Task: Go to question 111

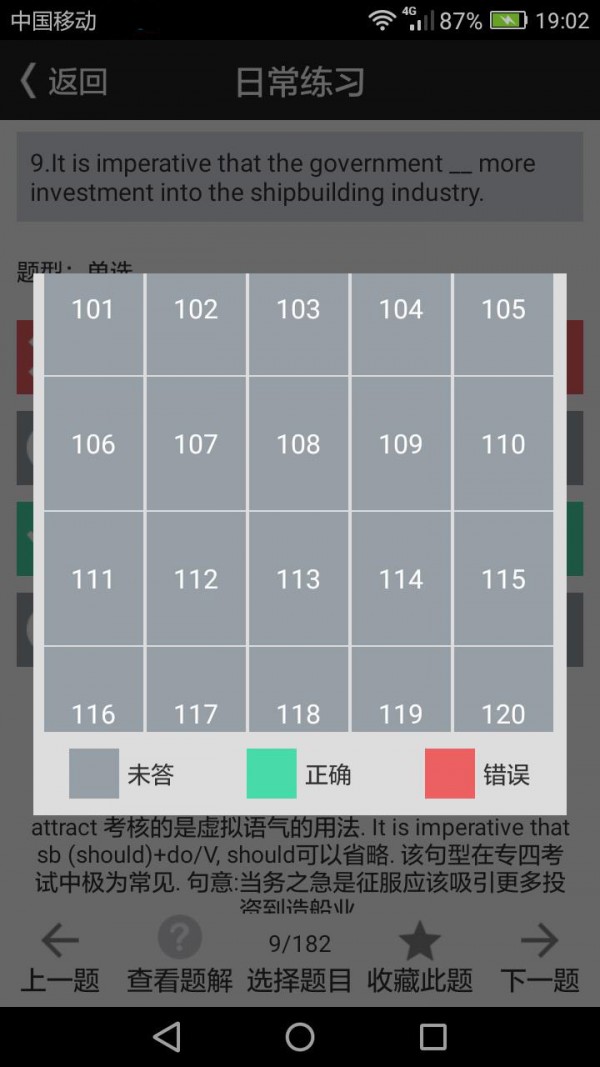Action: pyautogui.click(x=93, y=578)
